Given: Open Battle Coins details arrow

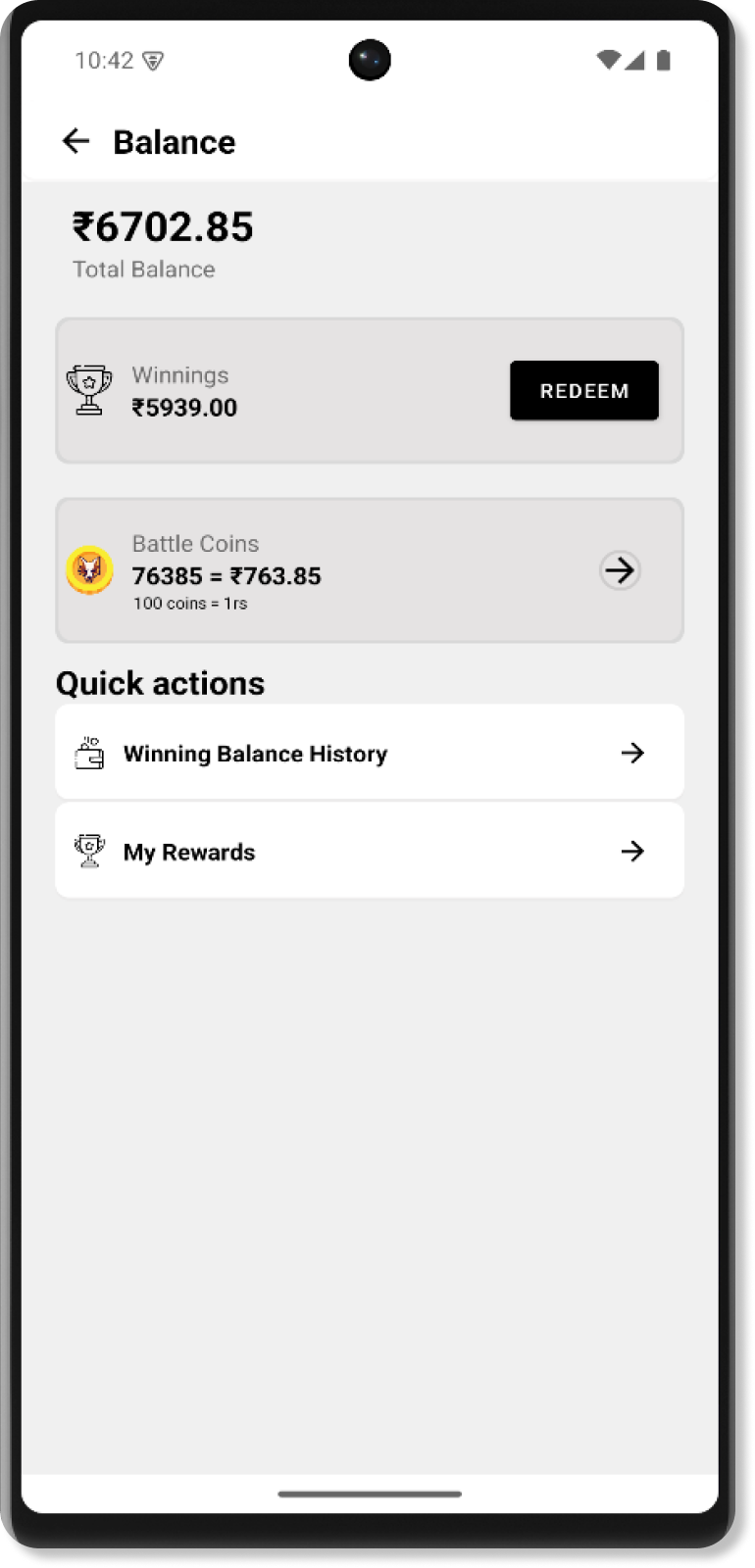Looking at the screenshot, I should [x=620, y=570].
